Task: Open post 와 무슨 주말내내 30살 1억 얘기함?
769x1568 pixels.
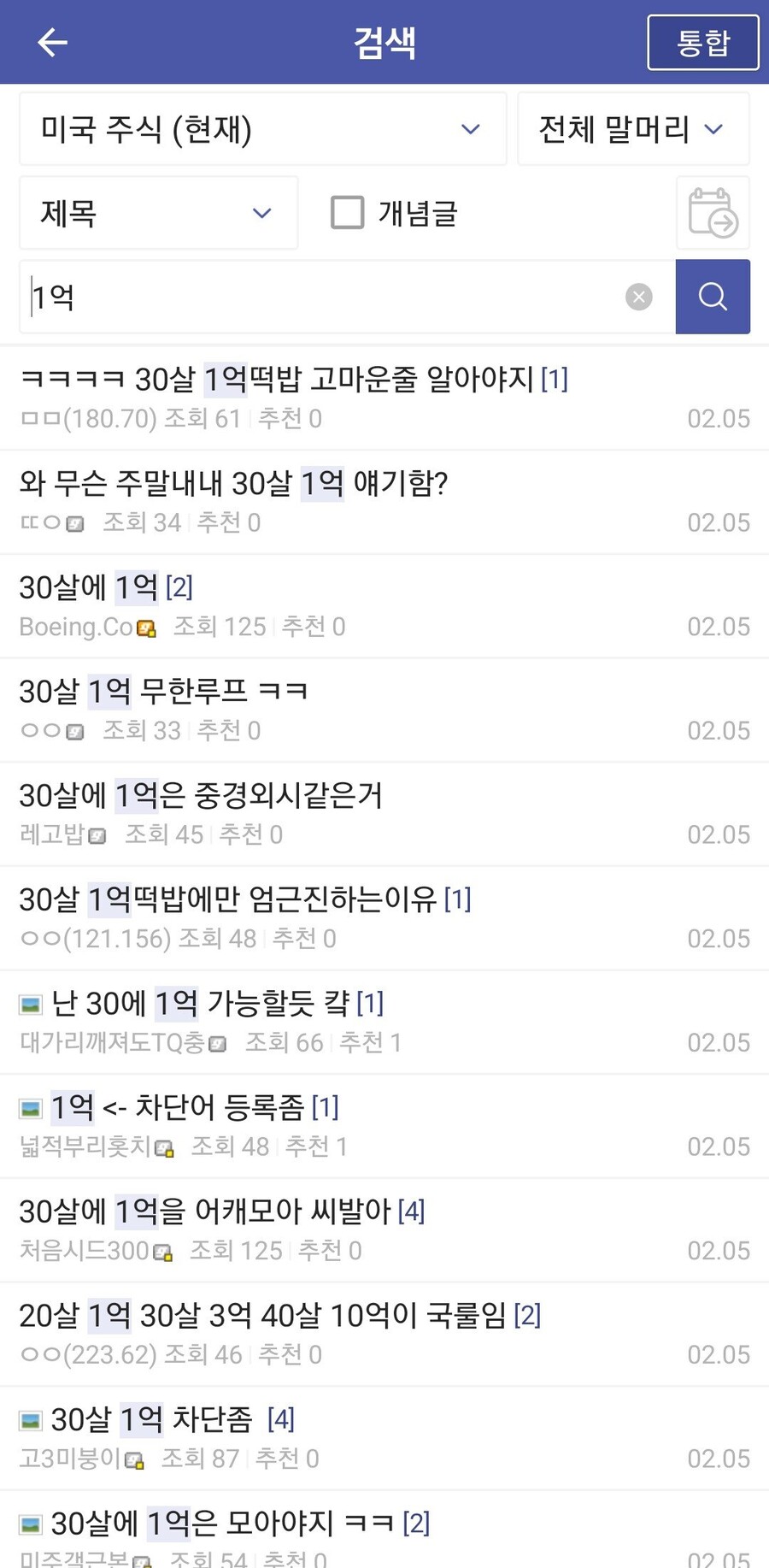Action: click(384, 503)
